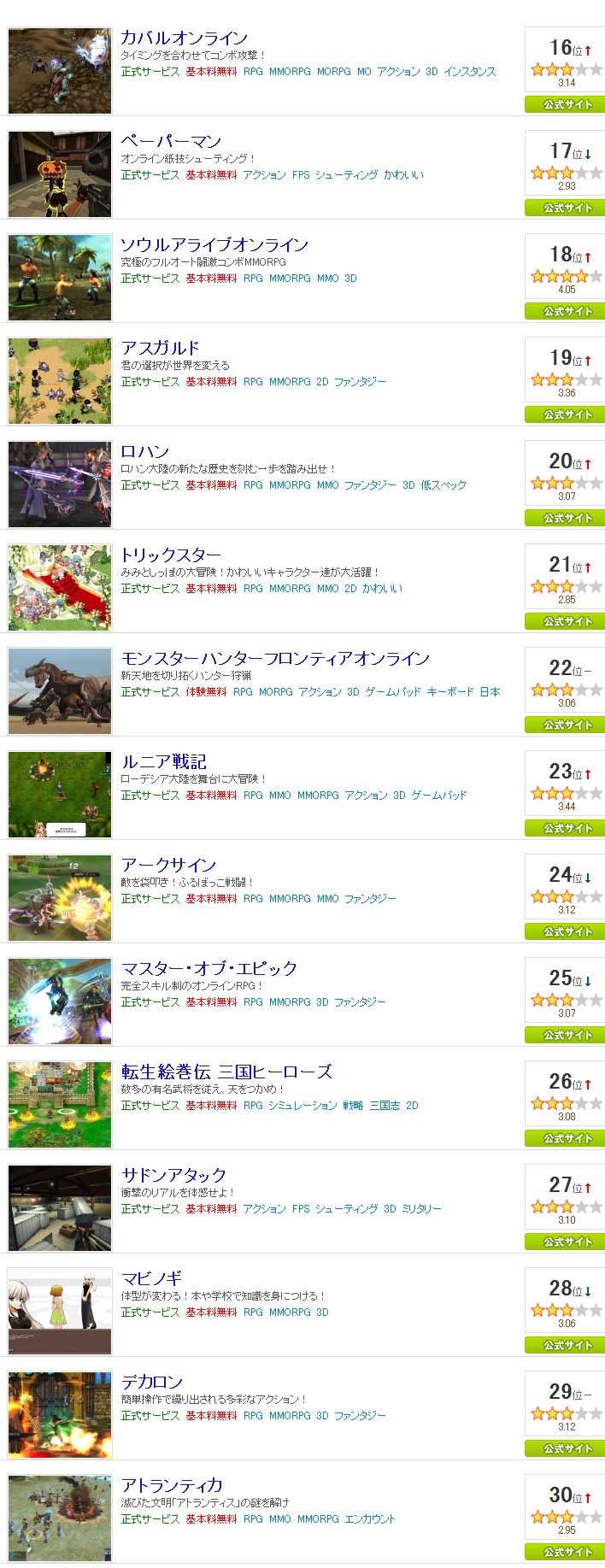This screenshot has width=605, height=1568.
Task: Open the マビノギ title link
Action: [x=151, y=1278]
